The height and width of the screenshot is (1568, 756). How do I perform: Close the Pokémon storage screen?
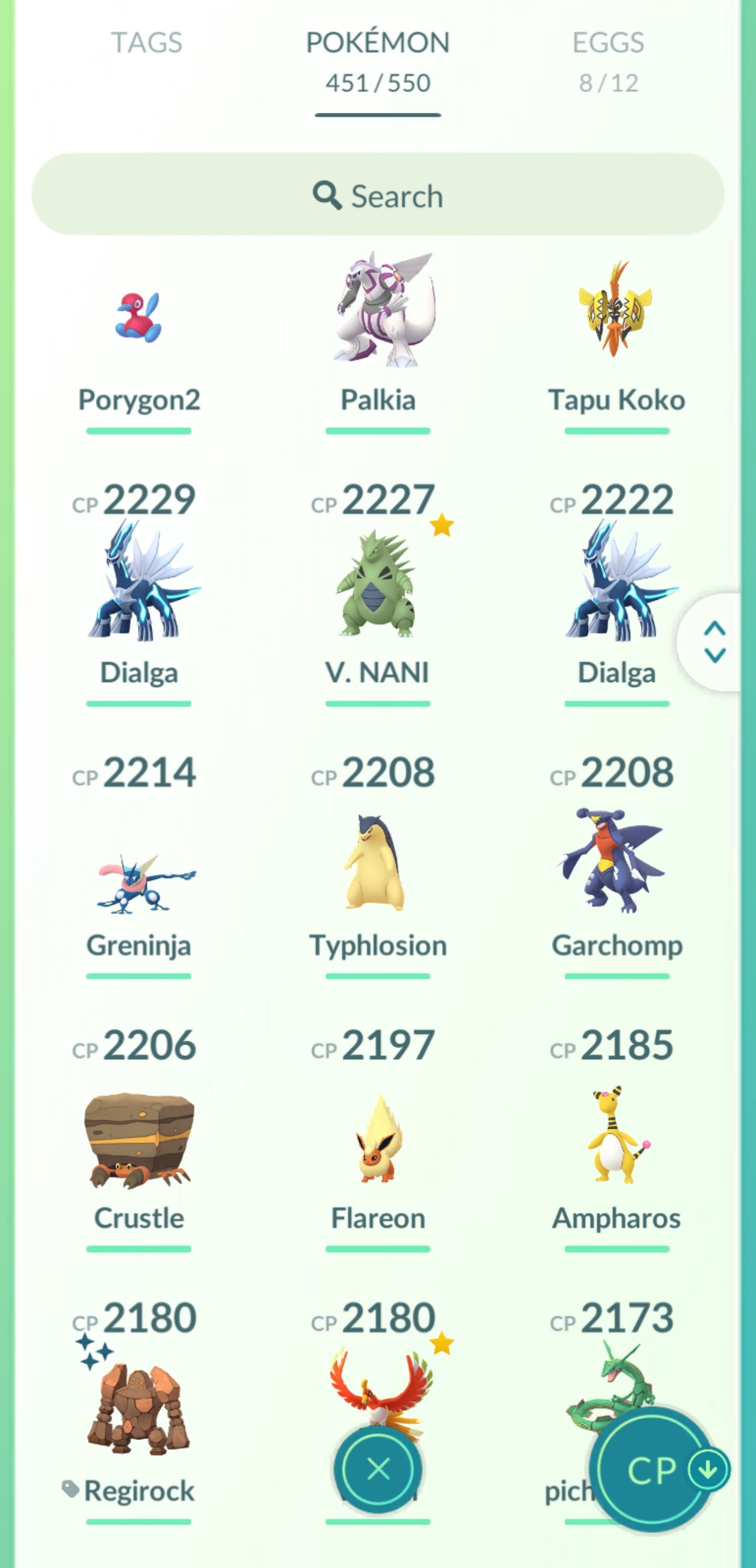click(x=377, y=1469)
